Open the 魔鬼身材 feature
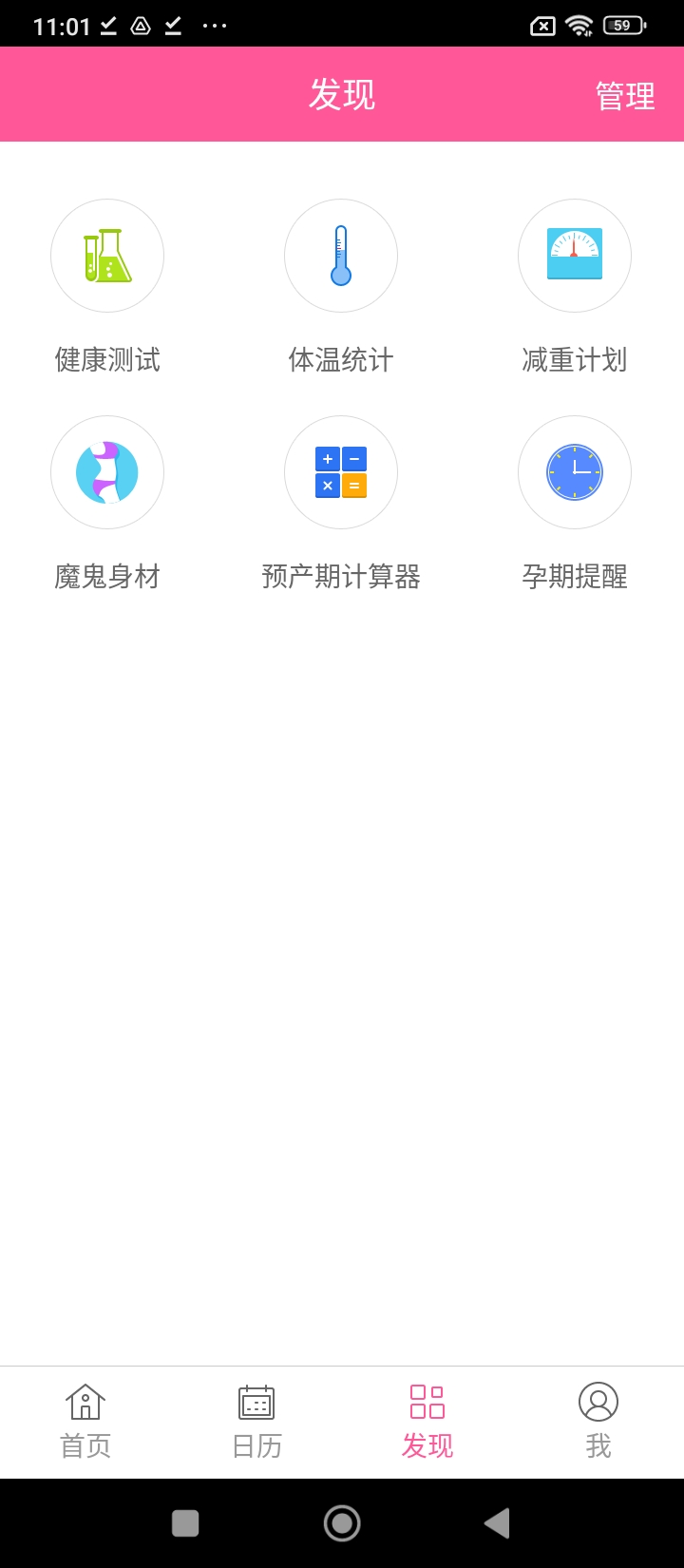The height and width of the screenshot is (1568, 684). (107, 473)
